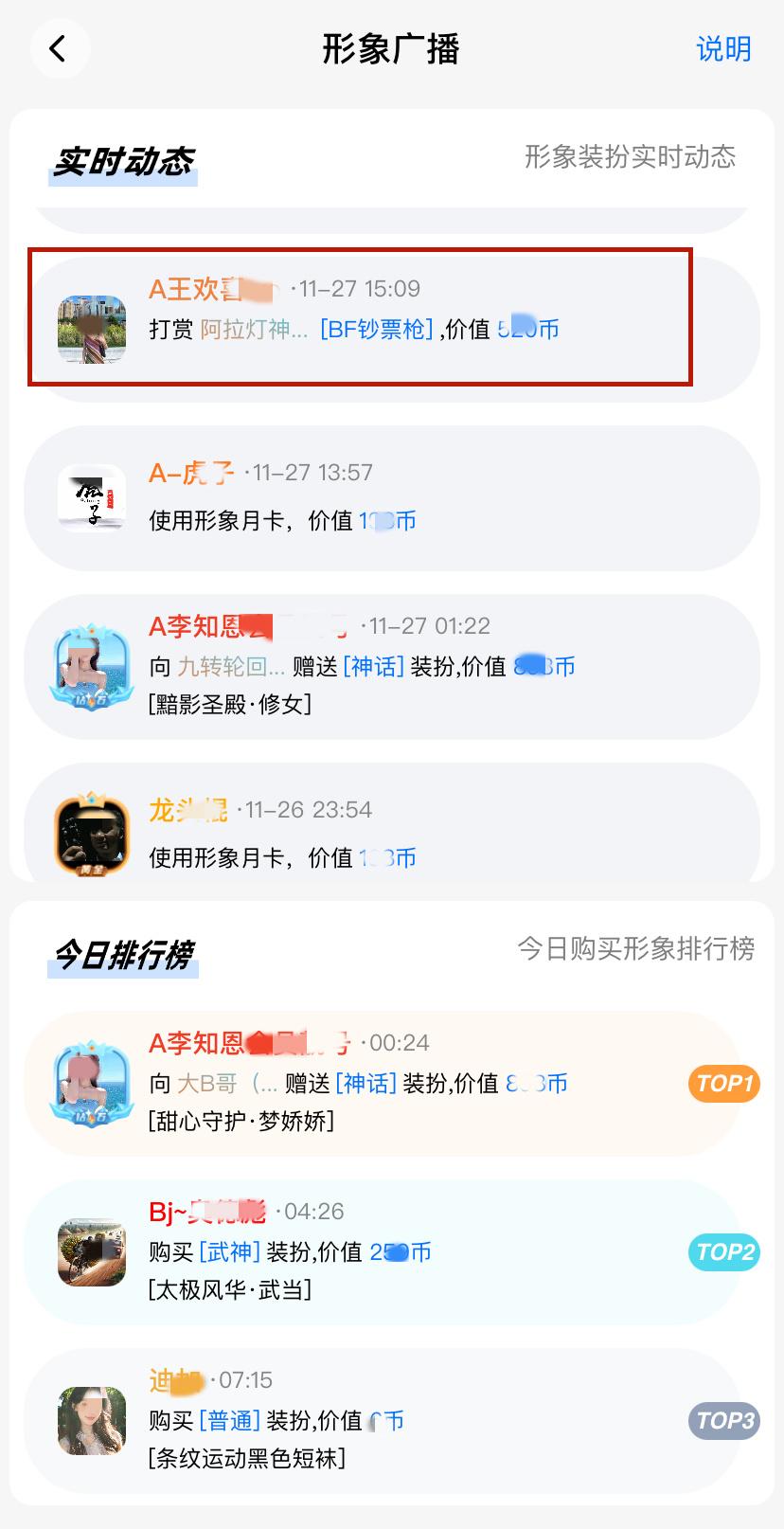
Task: Tap A-虎子's avatar picture
Action: point(92,498)
